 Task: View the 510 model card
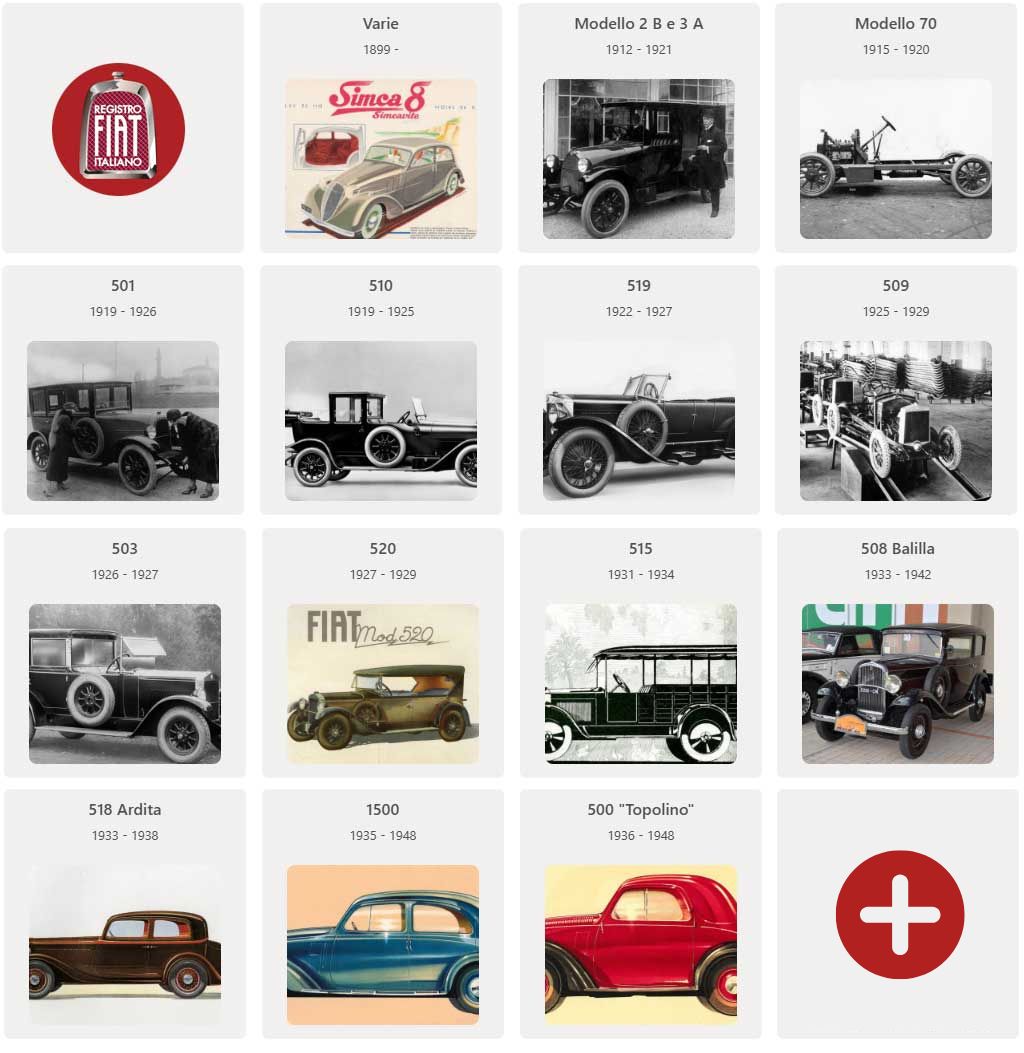point(381,420)
